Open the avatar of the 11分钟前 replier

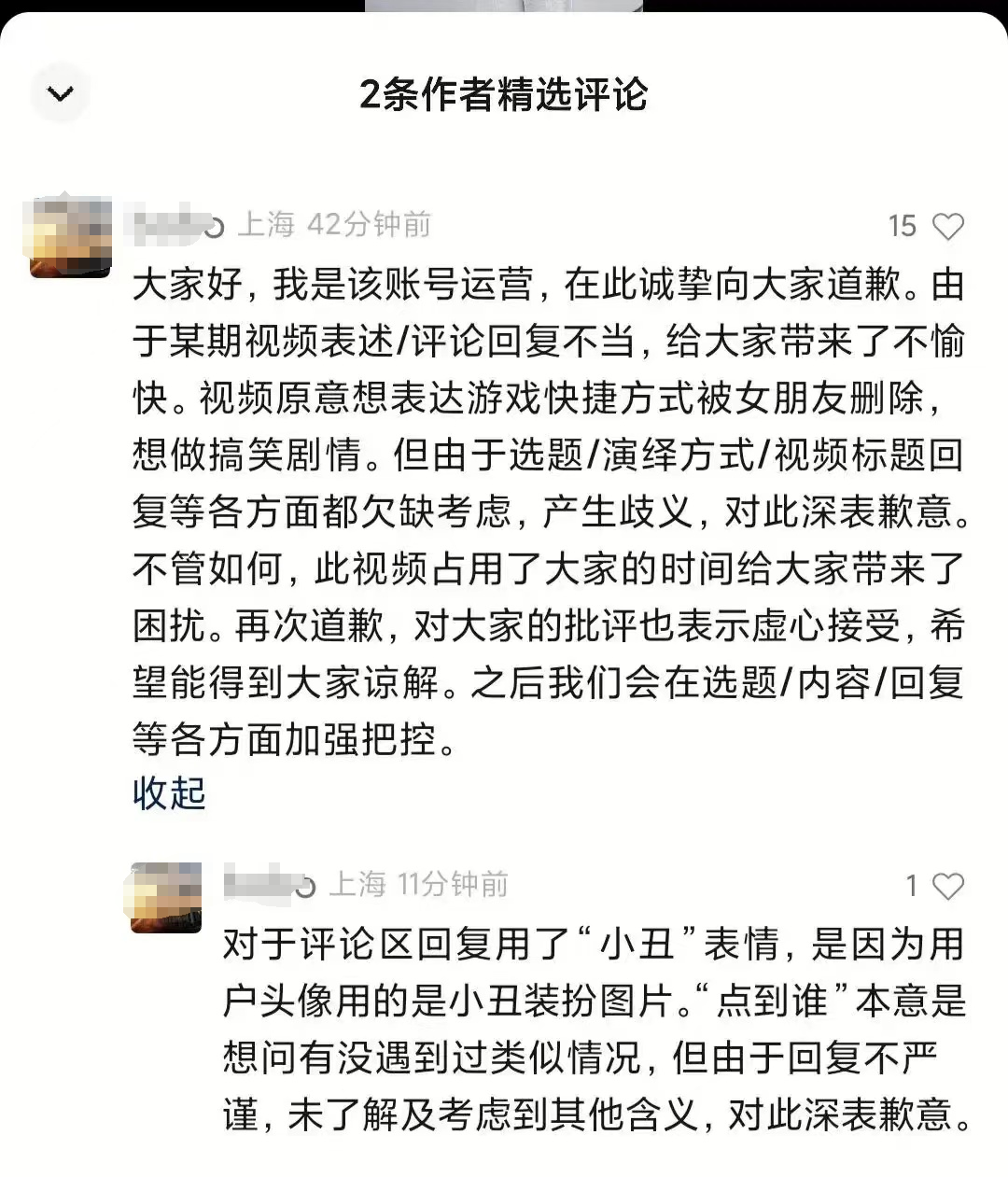(166, 897)
